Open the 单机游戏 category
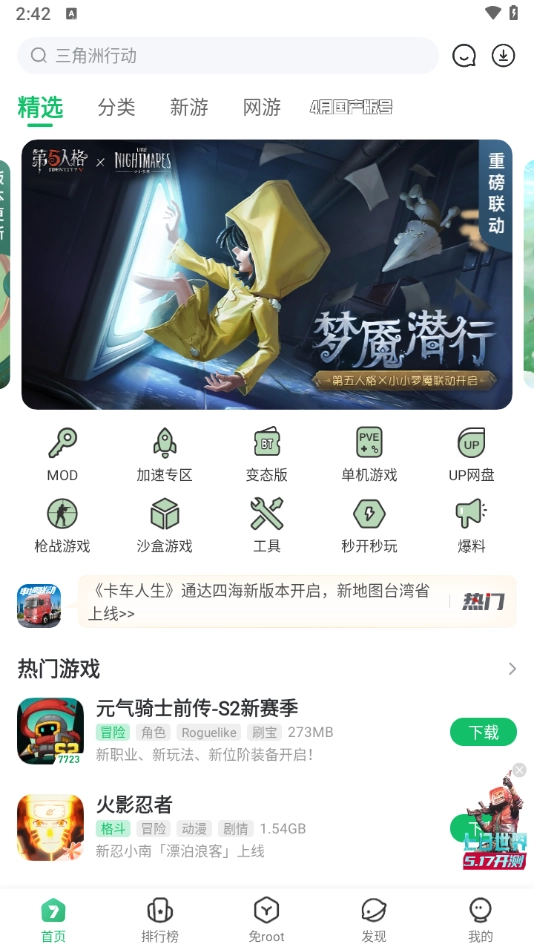Screen dimensions: 534x950 (369, 454)
